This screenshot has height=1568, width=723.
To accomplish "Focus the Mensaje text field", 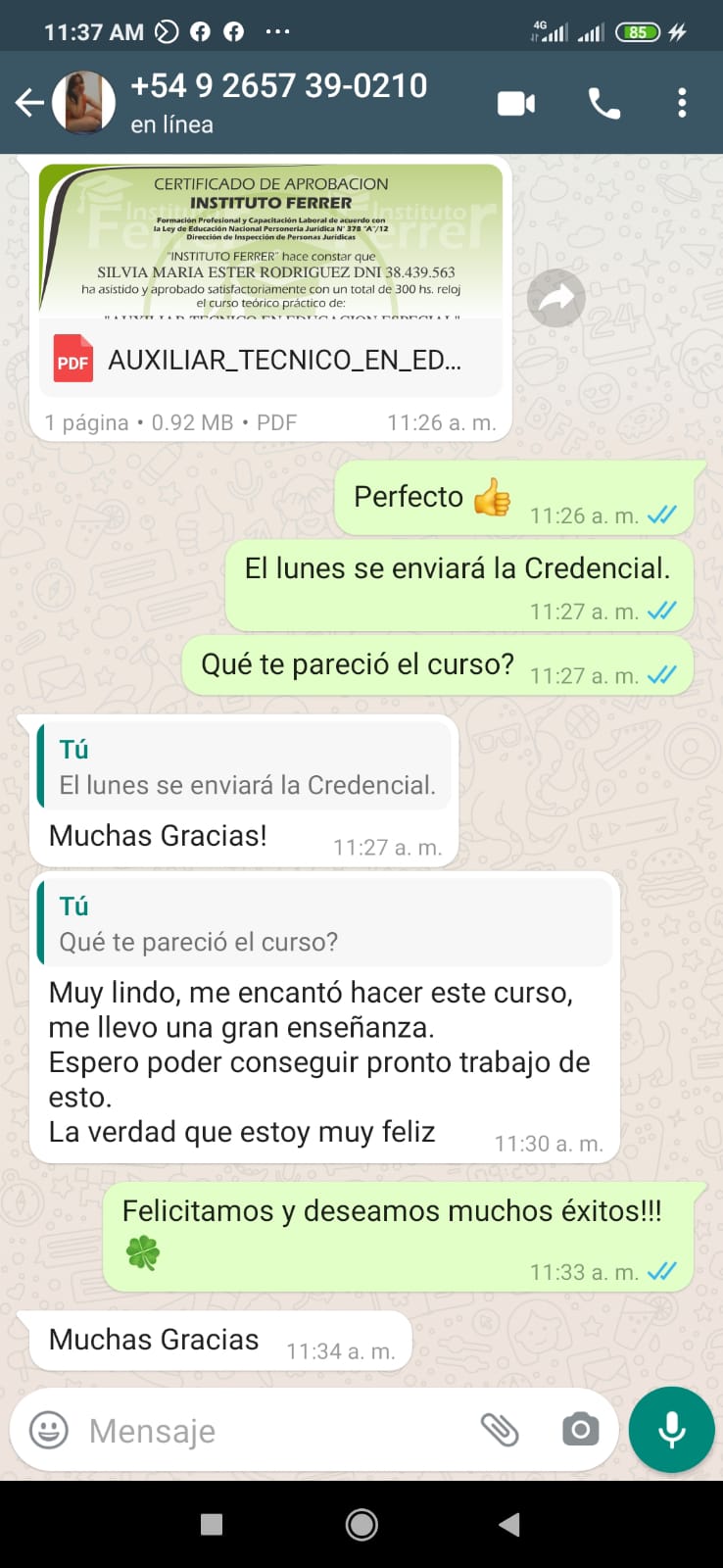I will [x=274, y=1431].
